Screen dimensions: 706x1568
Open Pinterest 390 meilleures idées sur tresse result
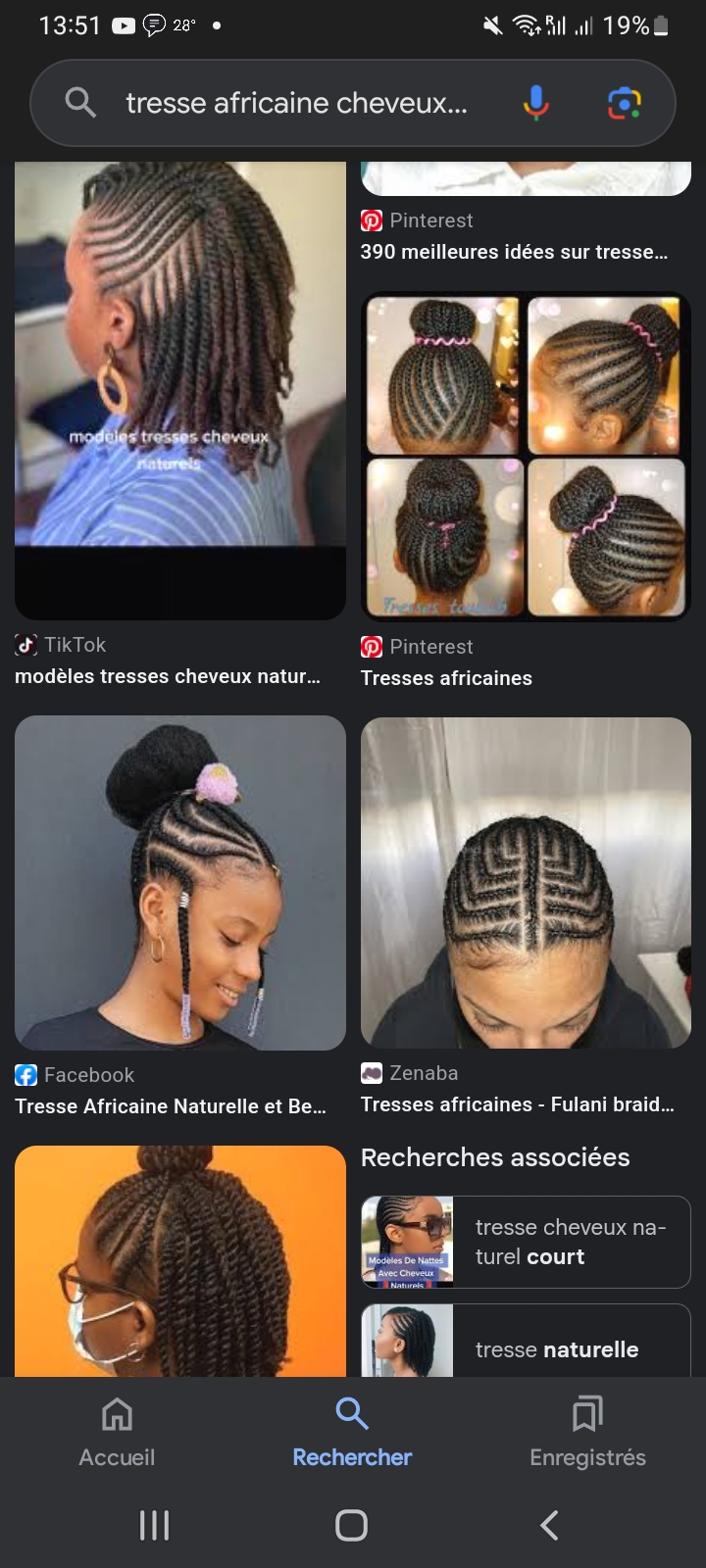(514, 252)
